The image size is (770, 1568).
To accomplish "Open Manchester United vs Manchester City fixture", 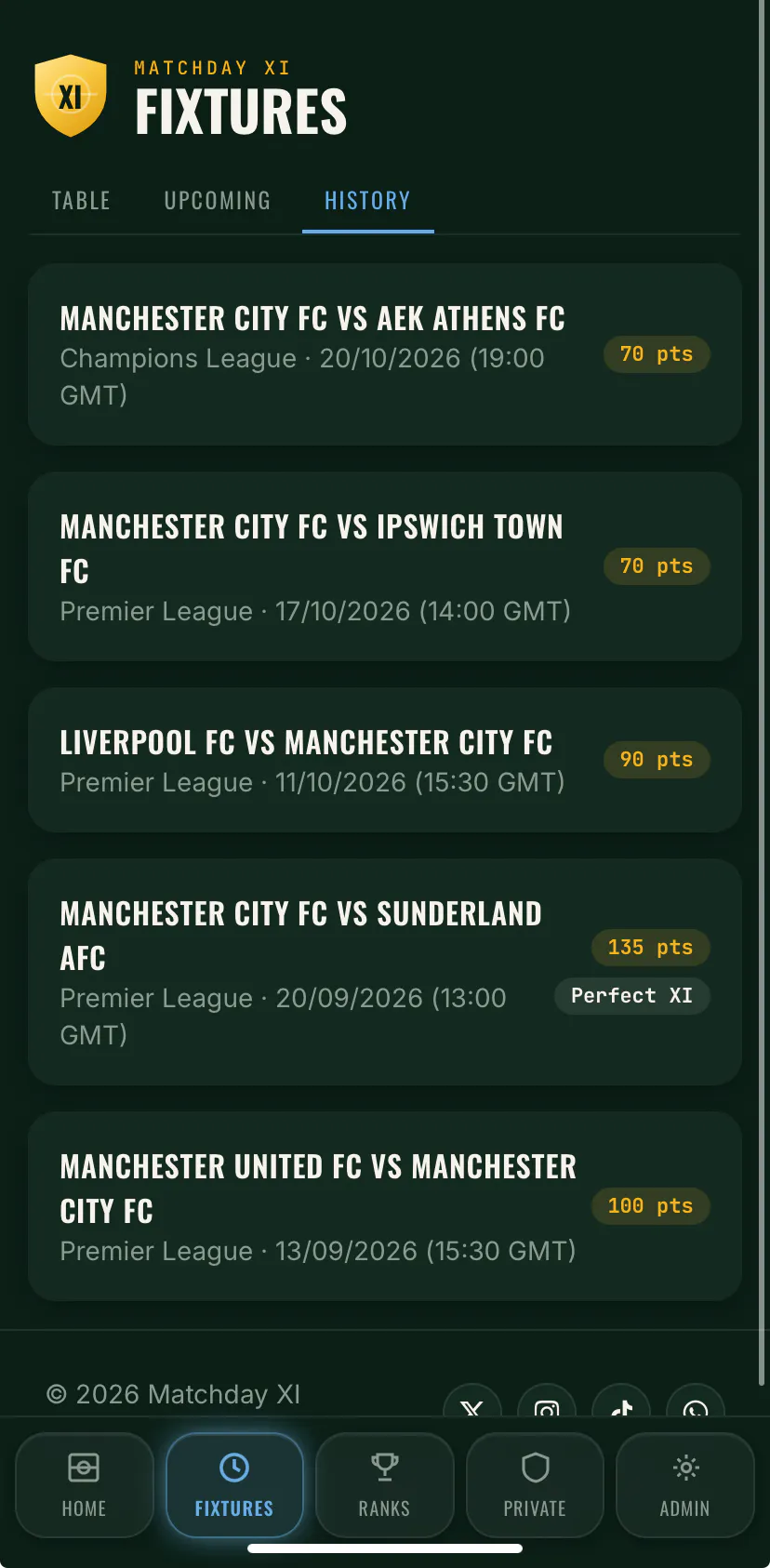I will click(x=385, y=1206).
